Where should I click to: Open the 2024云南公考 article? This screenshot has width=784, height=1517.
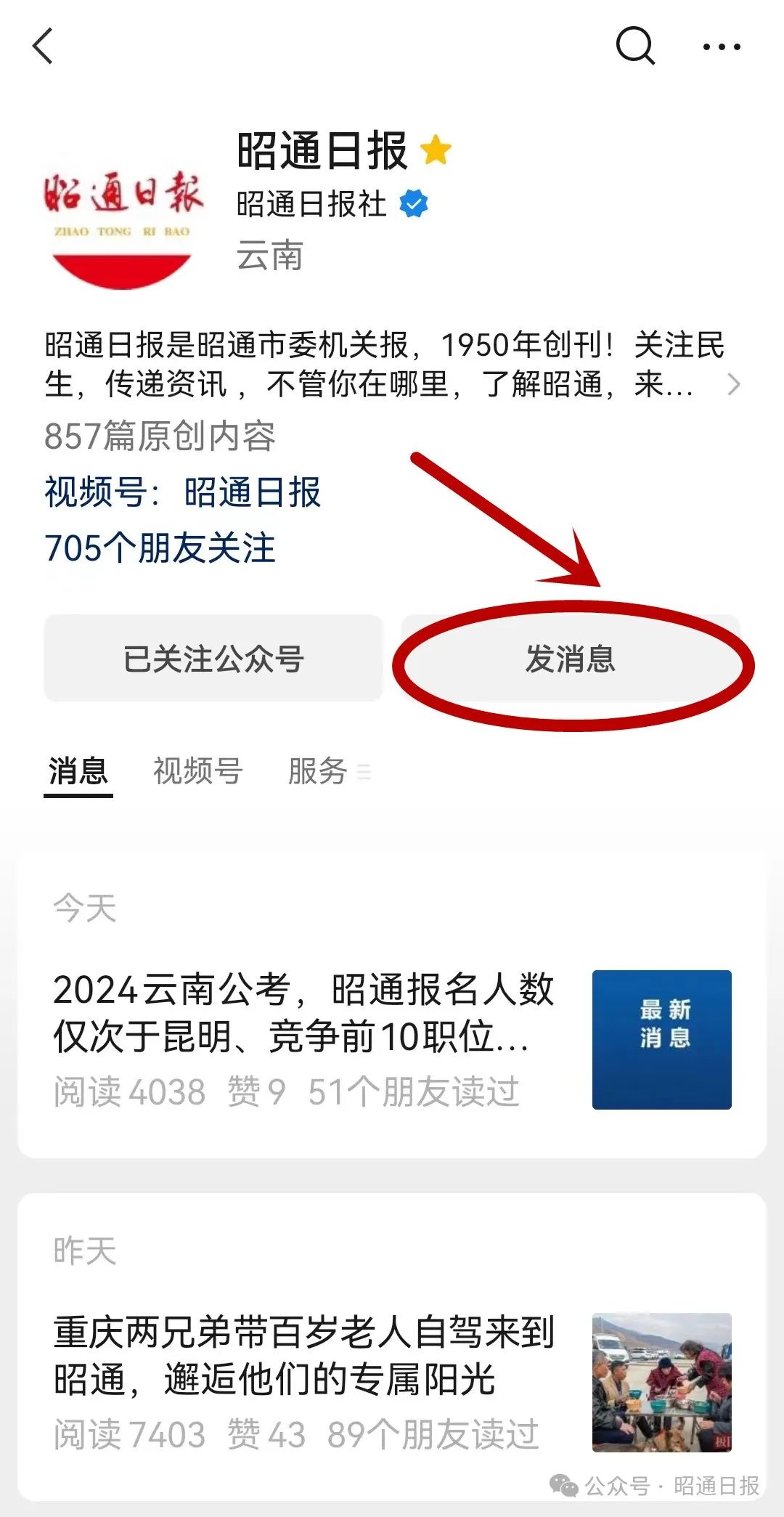(x=305, y=1013)
